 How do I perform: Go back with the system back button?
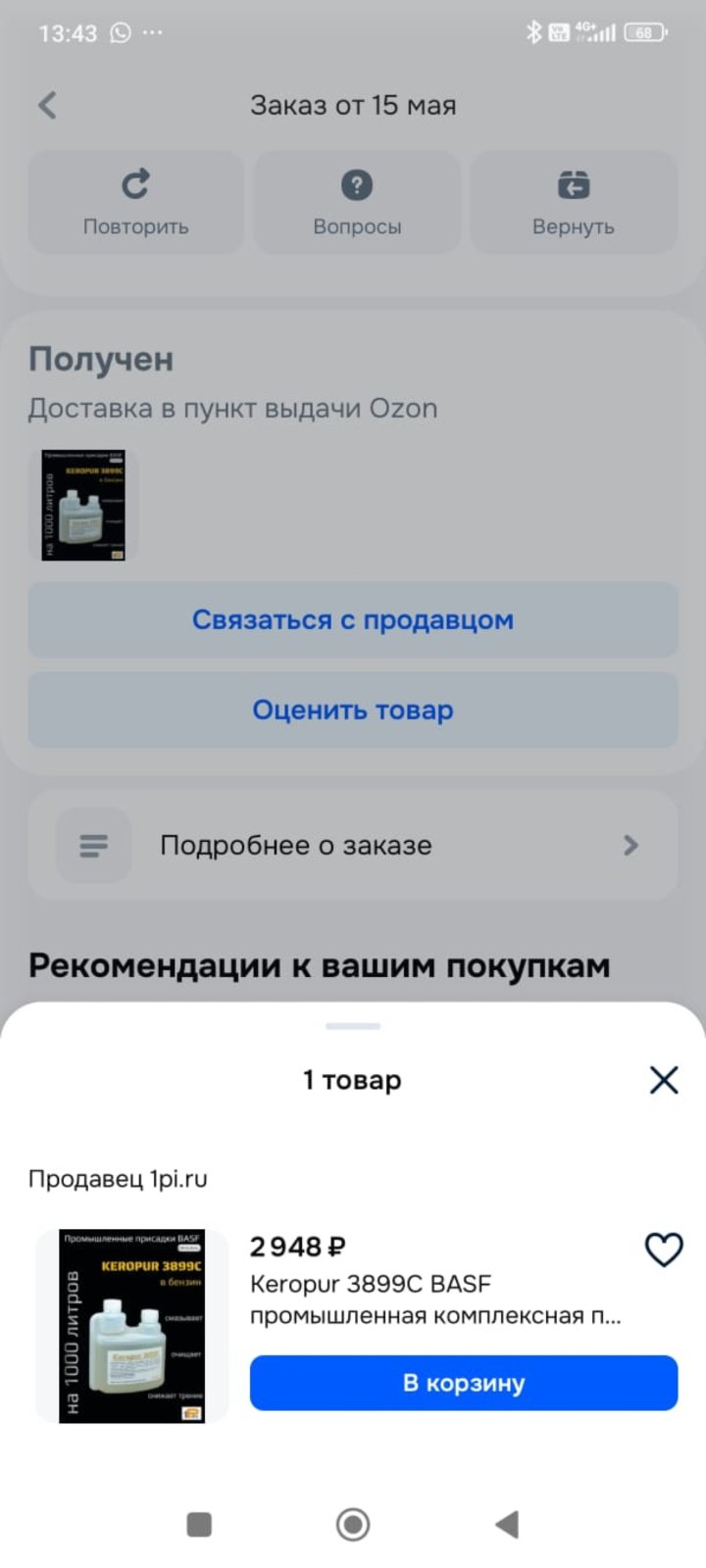[x=507, y=1524]
